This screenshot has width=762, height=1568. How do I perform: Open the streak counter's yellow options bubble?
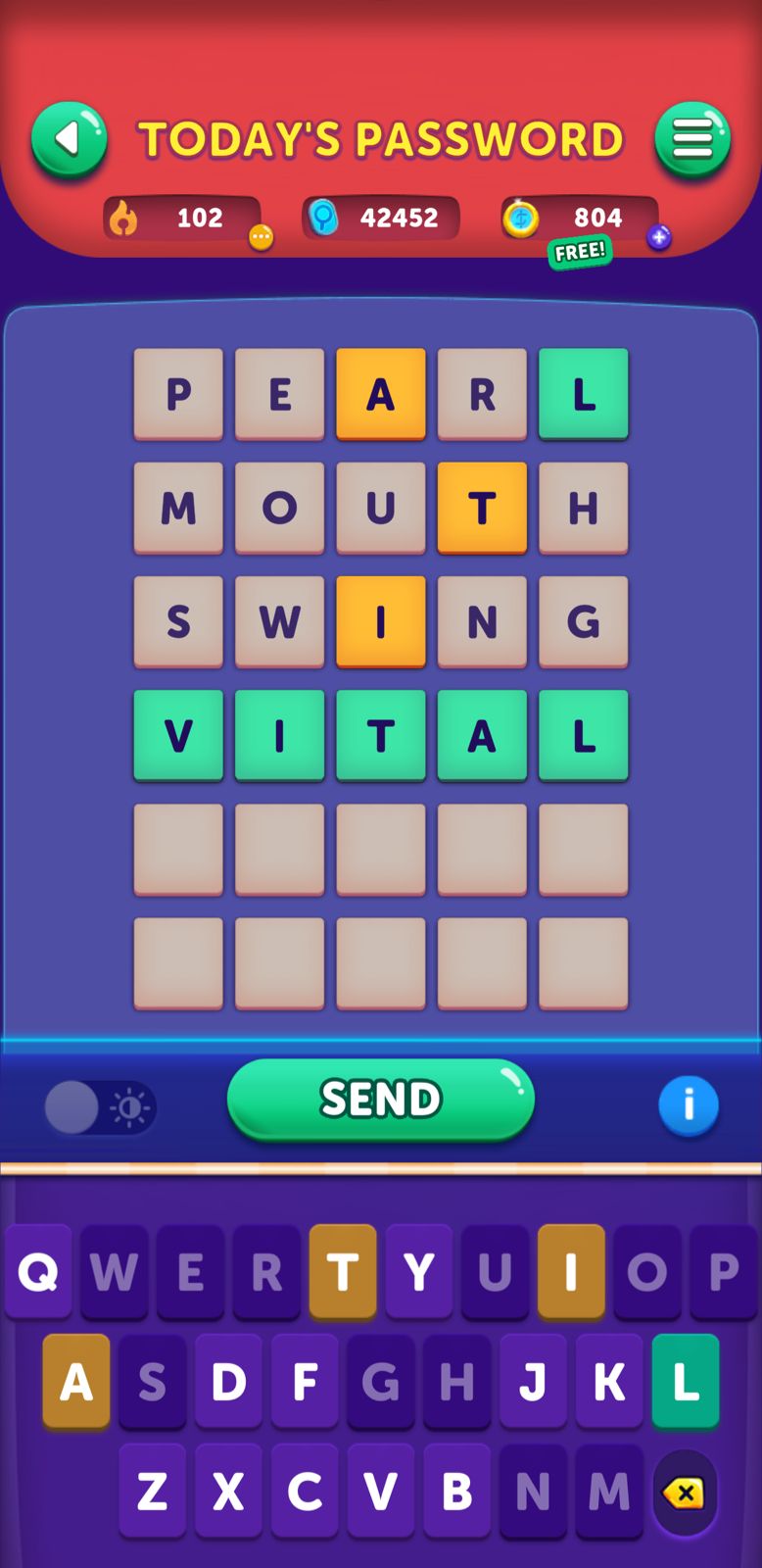click(x=261, y=237)
